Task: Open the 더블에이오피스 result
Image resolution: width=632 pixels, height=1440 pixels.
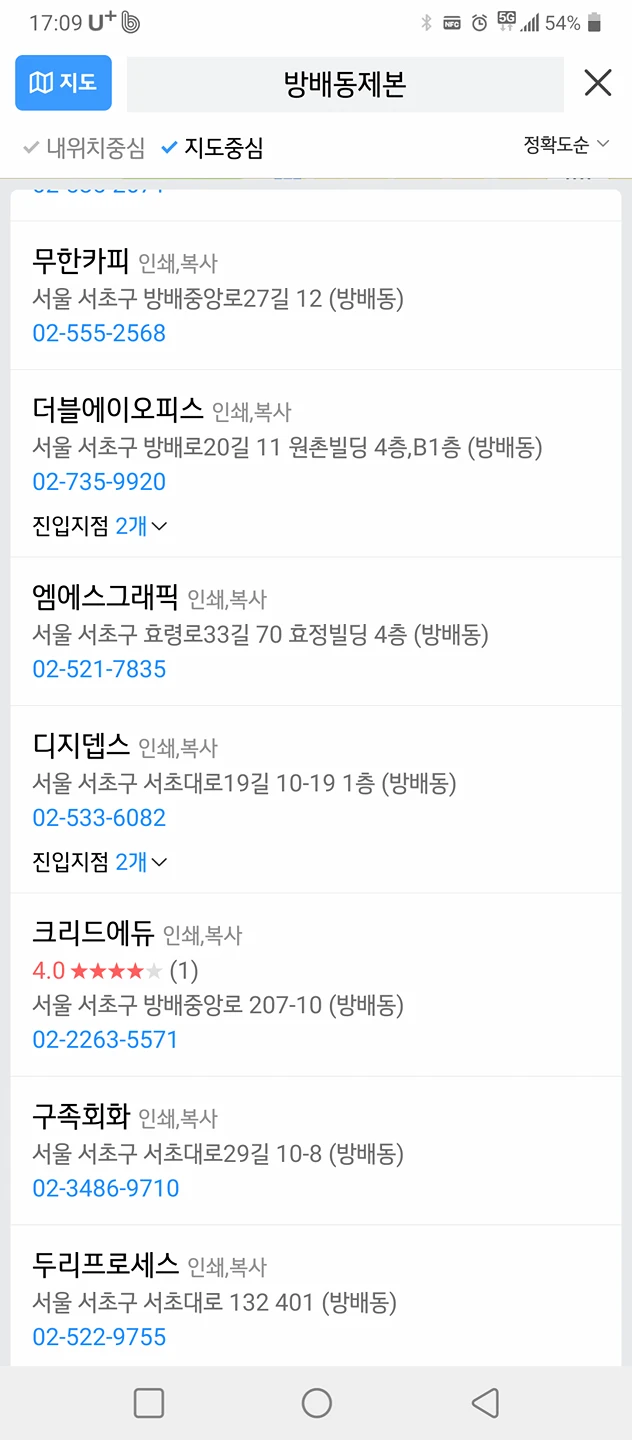Action: (118, 409)
